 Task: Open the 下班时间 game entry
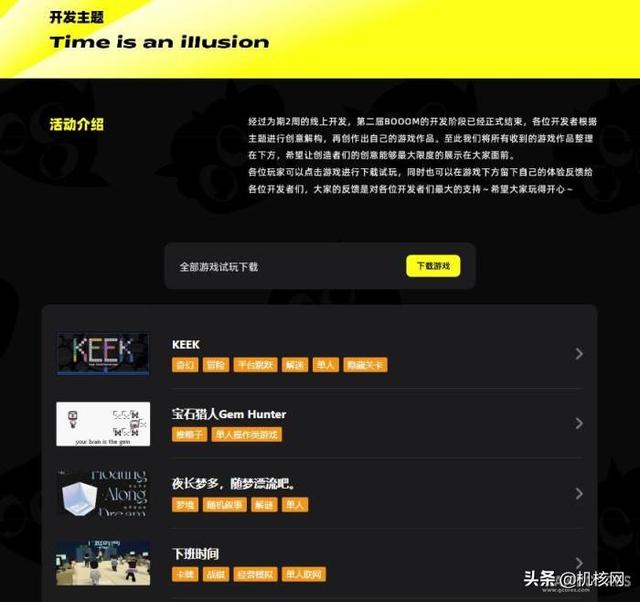(x=195, y=554)
